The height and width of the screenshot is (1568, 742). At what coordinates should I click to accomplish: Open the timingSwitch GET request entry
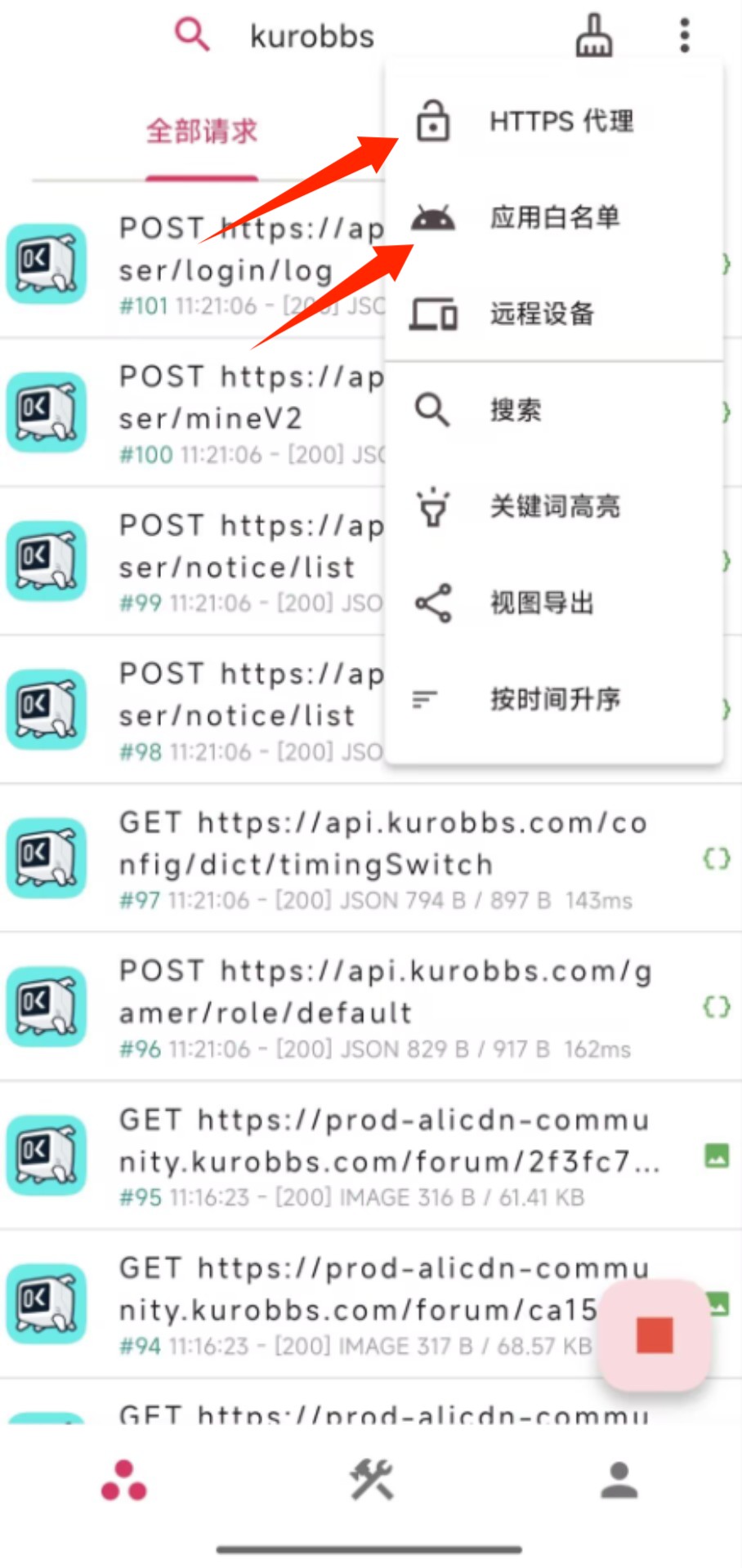click(368, 858)
